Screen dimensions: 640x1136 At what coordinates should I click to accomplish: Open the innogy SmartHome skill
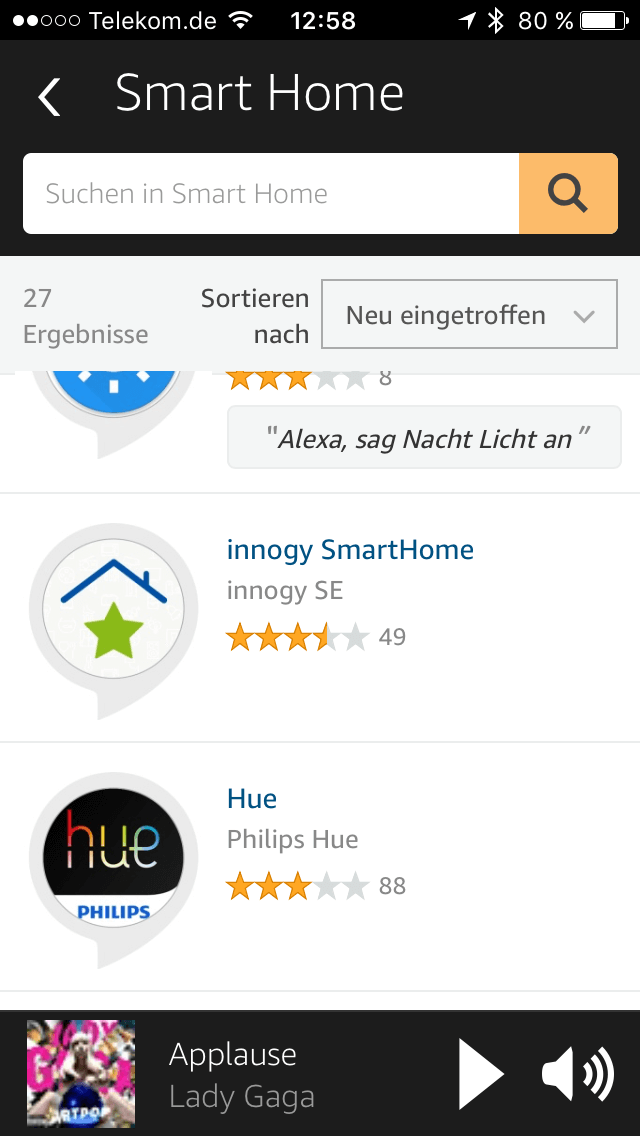[x=320, y=618]
